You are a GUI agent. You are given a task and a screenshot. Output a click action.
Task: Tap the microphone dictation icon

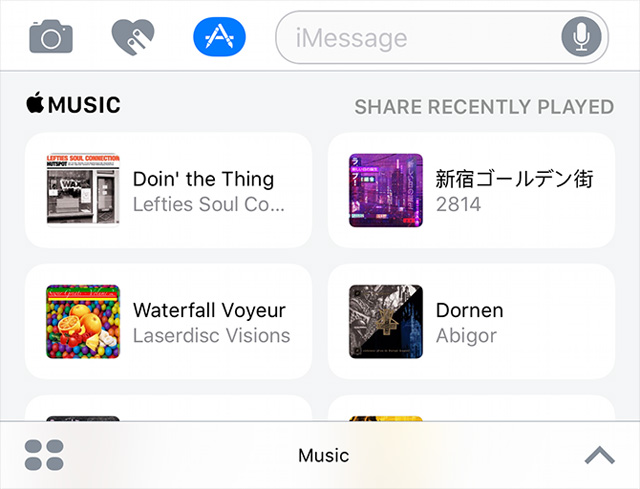coord(582,38)
